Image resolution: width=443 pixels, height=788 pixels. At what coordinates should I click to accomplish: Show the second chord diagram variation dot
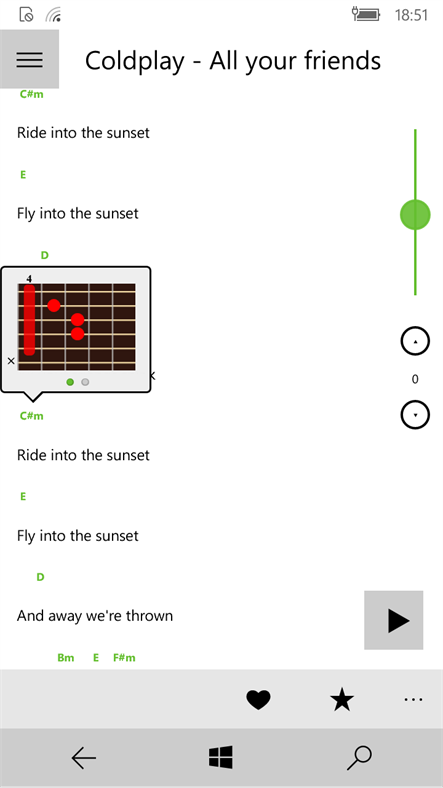point(85,382)
